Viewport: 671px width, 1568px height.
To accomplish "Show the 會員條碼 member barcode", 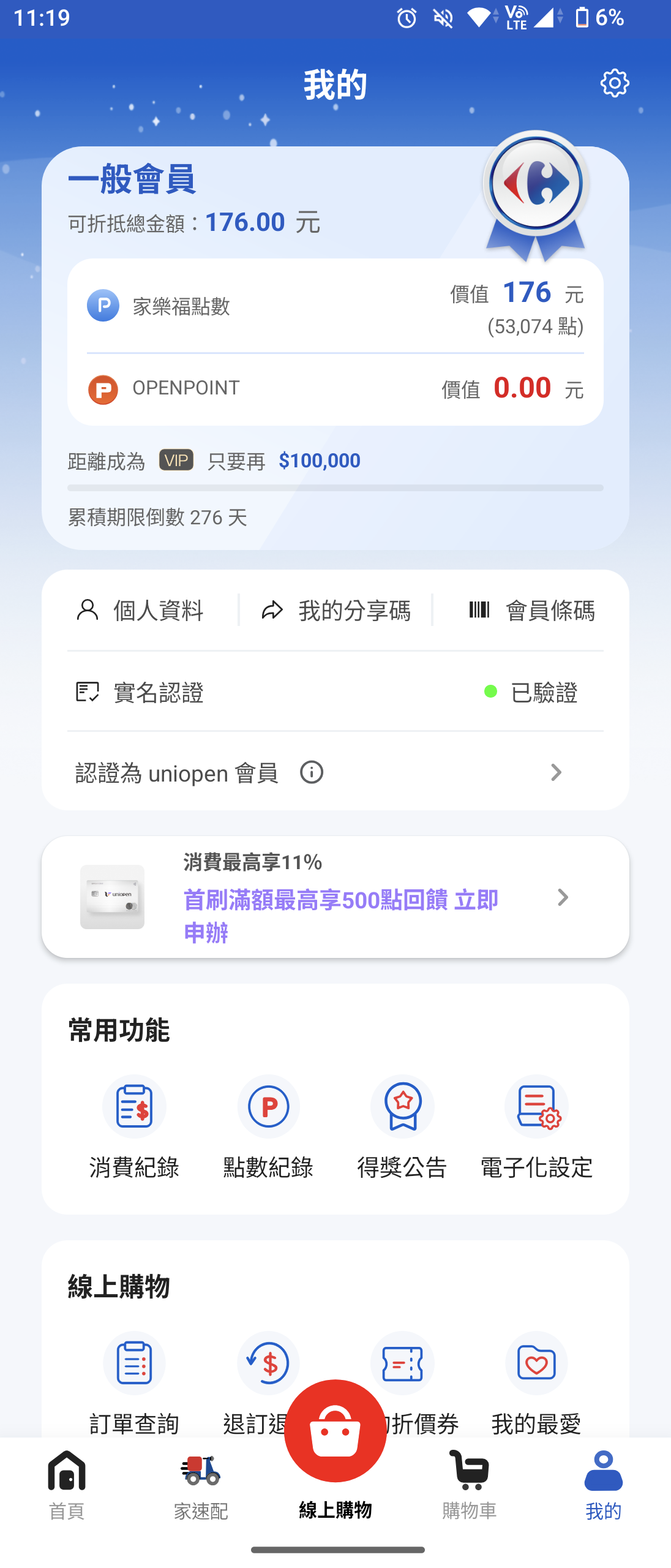I will point(531,610).
